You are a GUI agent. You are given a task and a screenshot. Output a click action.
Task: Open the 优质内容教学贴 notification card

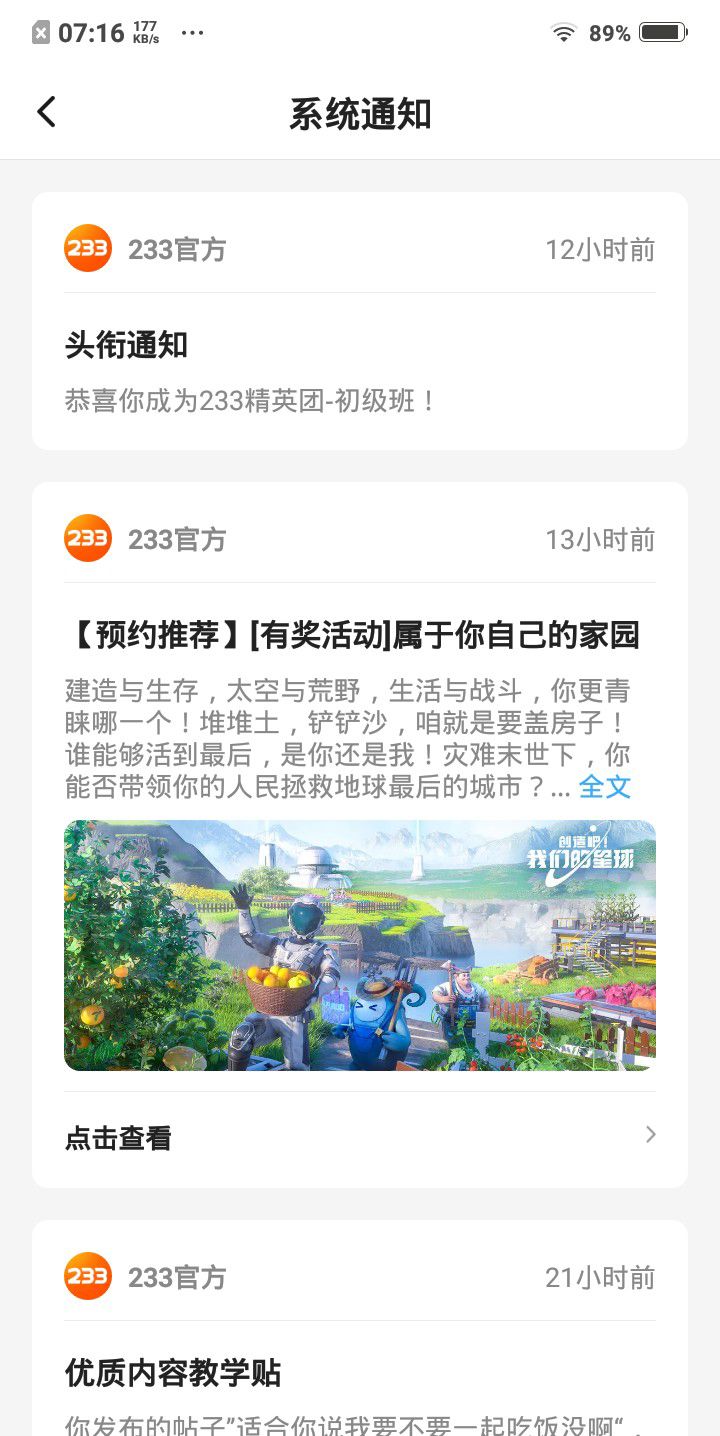coord(360,1328)
